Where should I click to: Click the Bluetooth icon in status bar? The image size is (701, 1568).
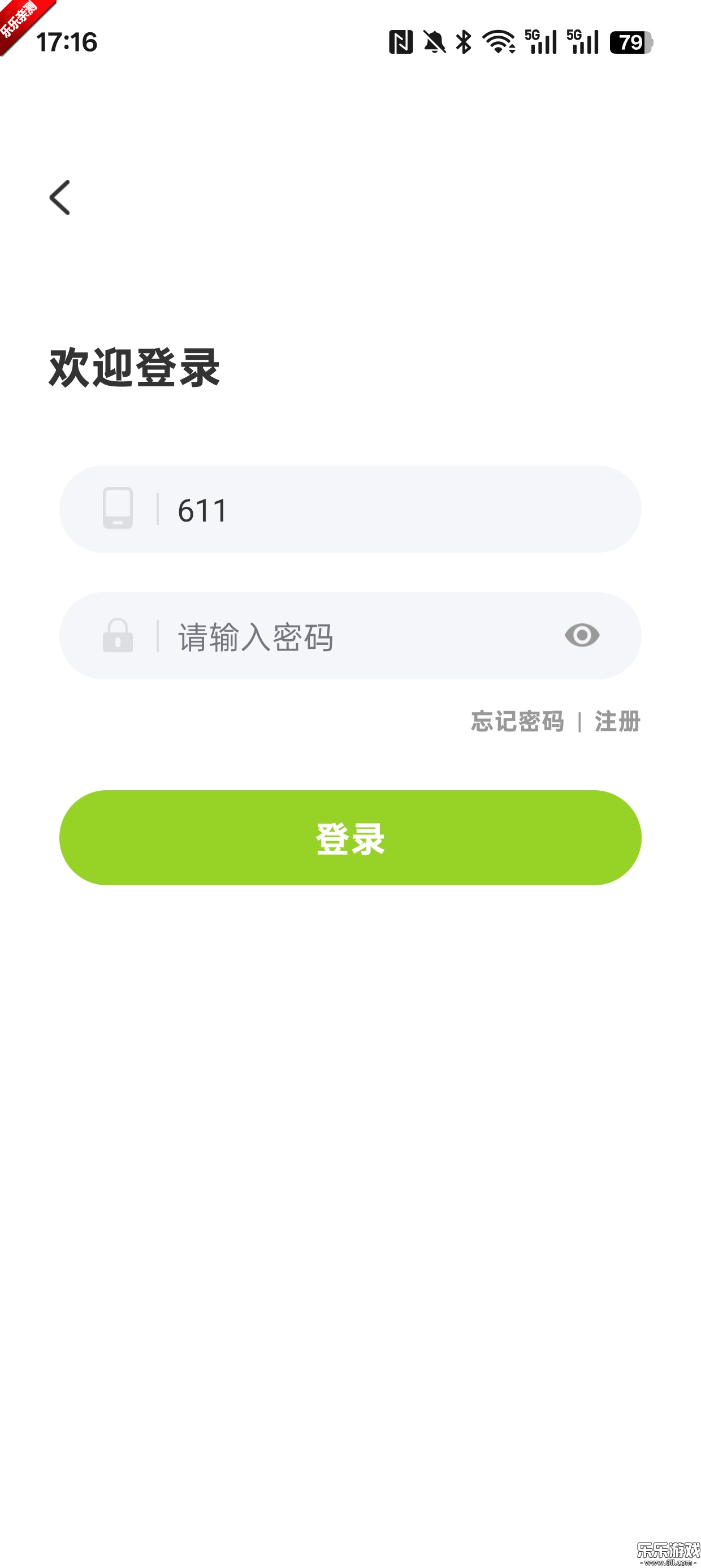462,41
